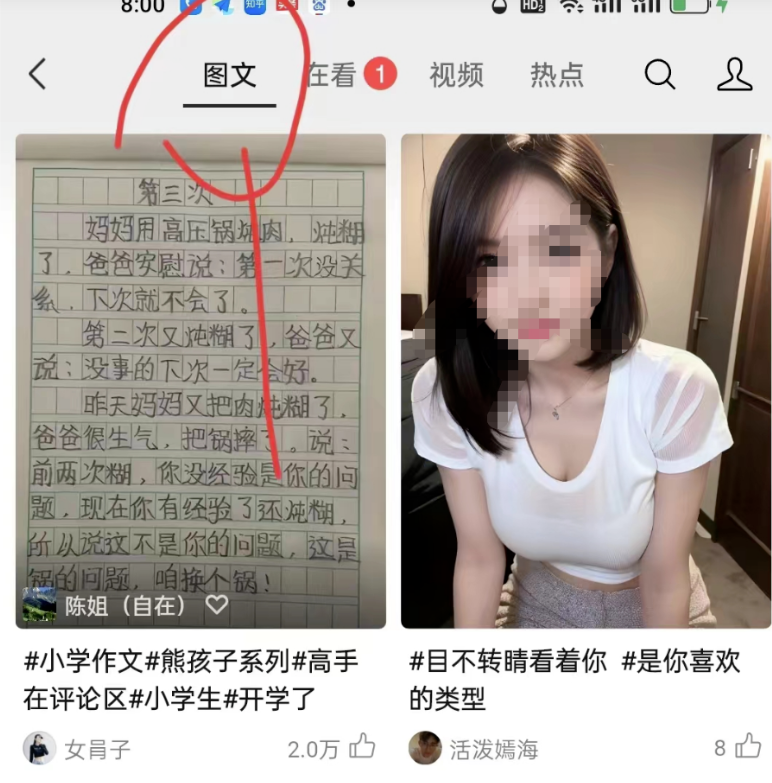The width and height of the screenshot is (772, 783).
Task: Select the 图文 tab
Action: [x=228, y=75]
